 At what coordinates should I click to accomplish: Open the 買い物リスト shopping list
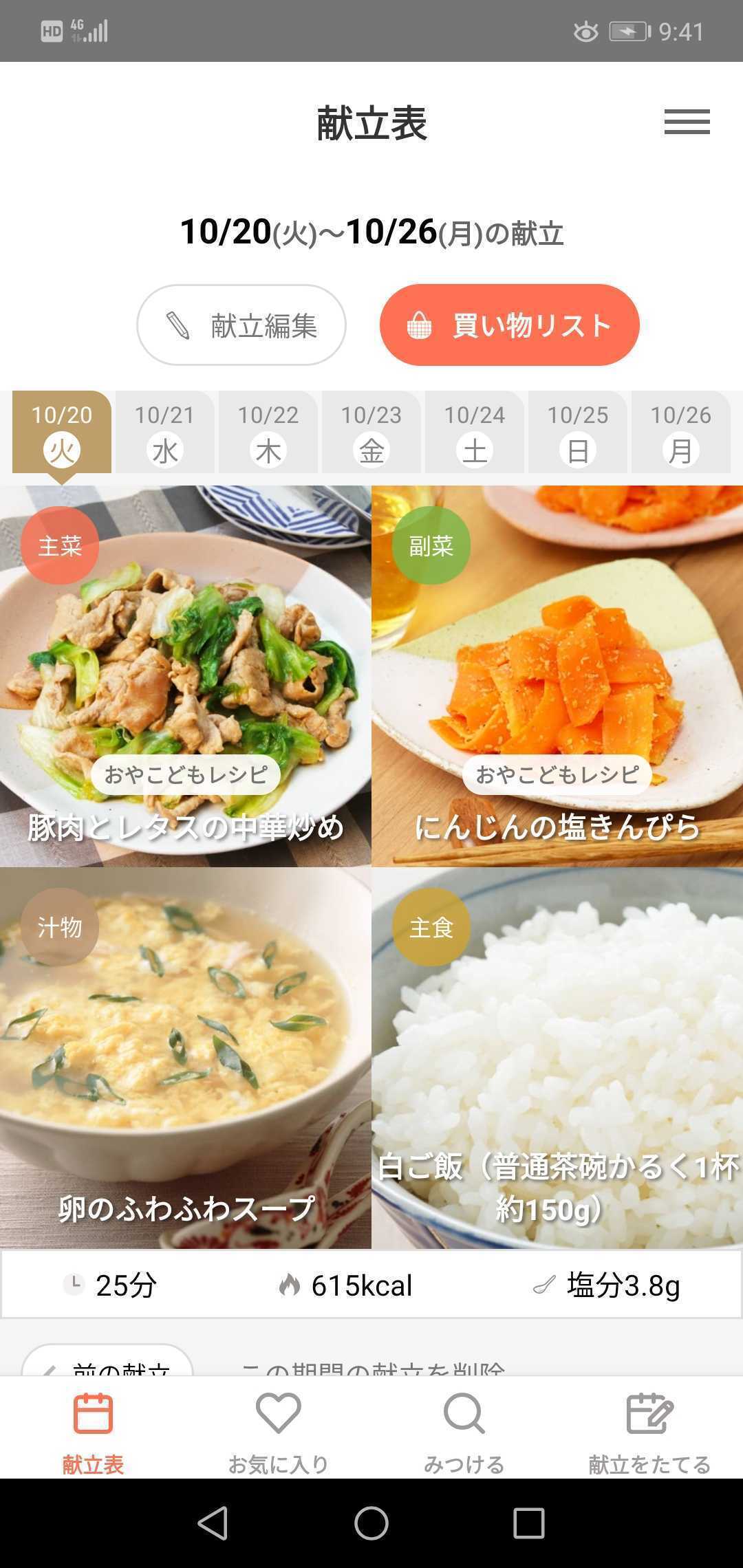coord(510,325)
